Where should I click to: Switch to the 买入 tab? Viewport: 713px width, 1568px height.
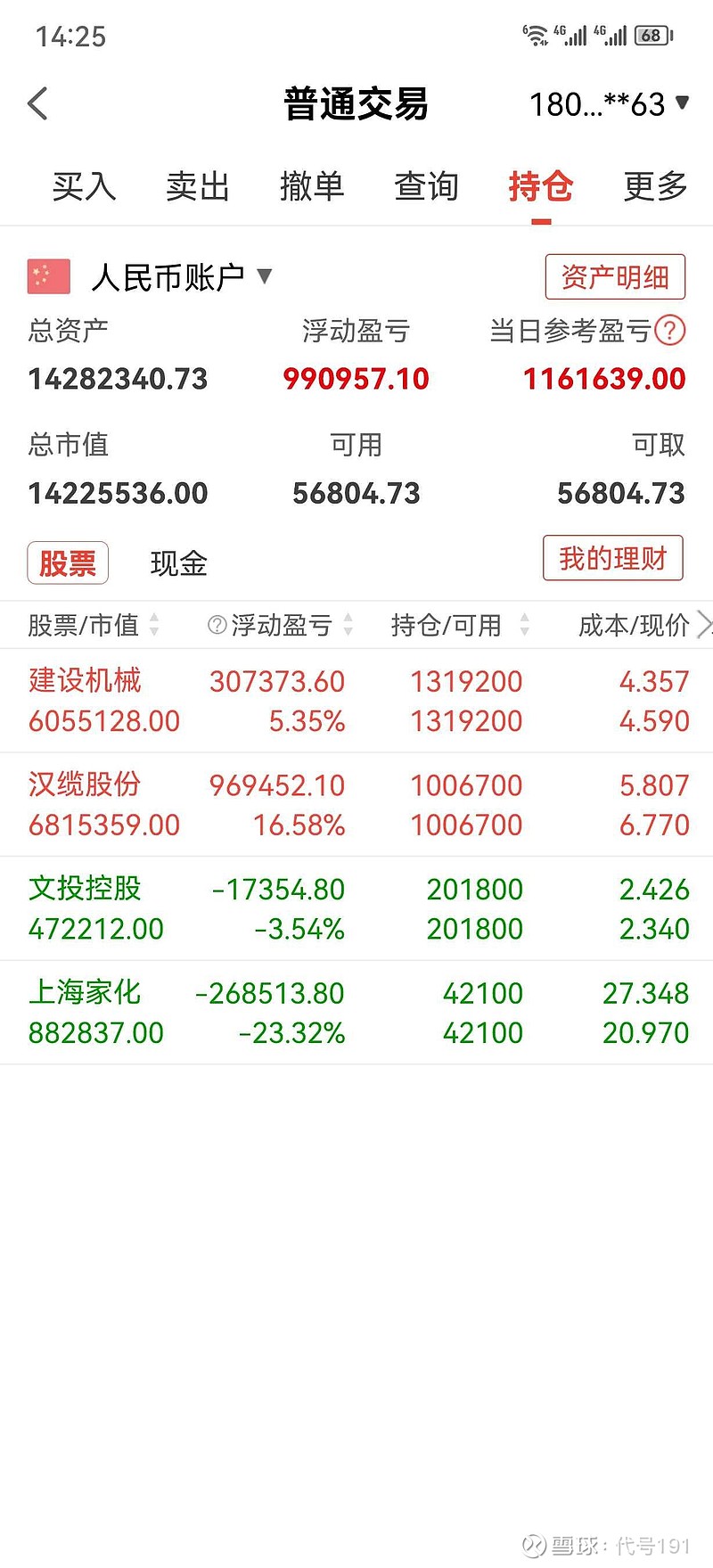coord(84,186)
